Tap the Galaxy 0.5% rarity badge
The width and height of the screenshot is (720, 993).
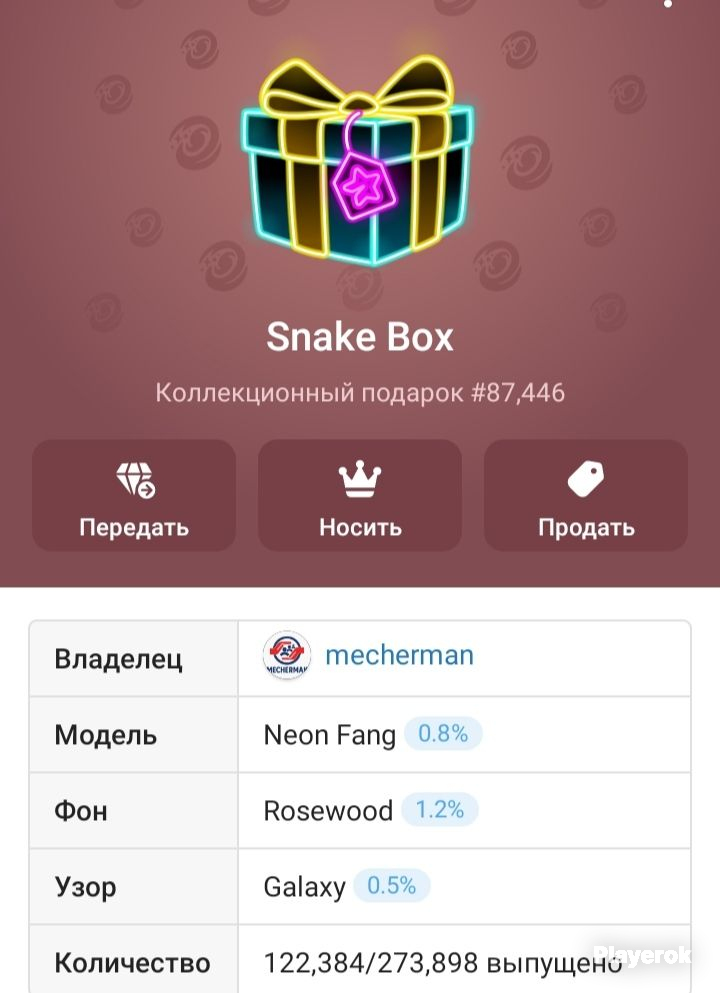tap(391, 885)
